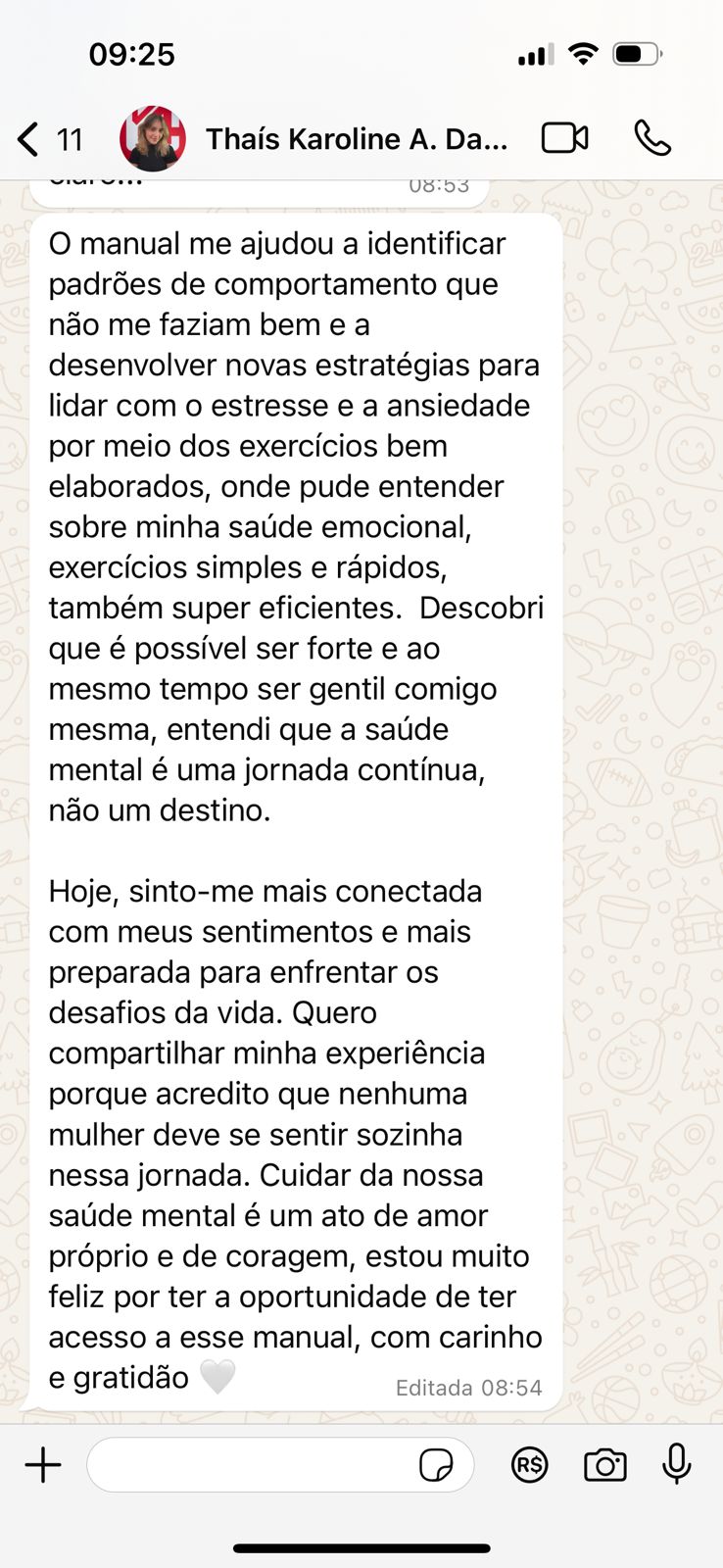
Task: Open Thaís Karoline's contact info
Action: [356, 139]
